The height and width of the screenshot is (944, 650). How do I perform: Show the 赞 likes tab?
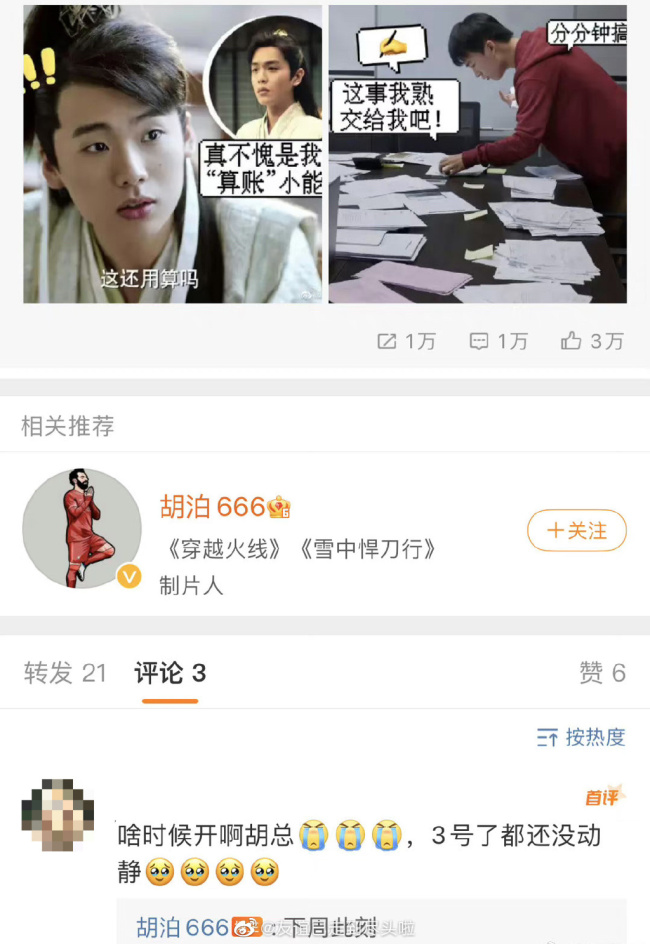pos(602,673)
